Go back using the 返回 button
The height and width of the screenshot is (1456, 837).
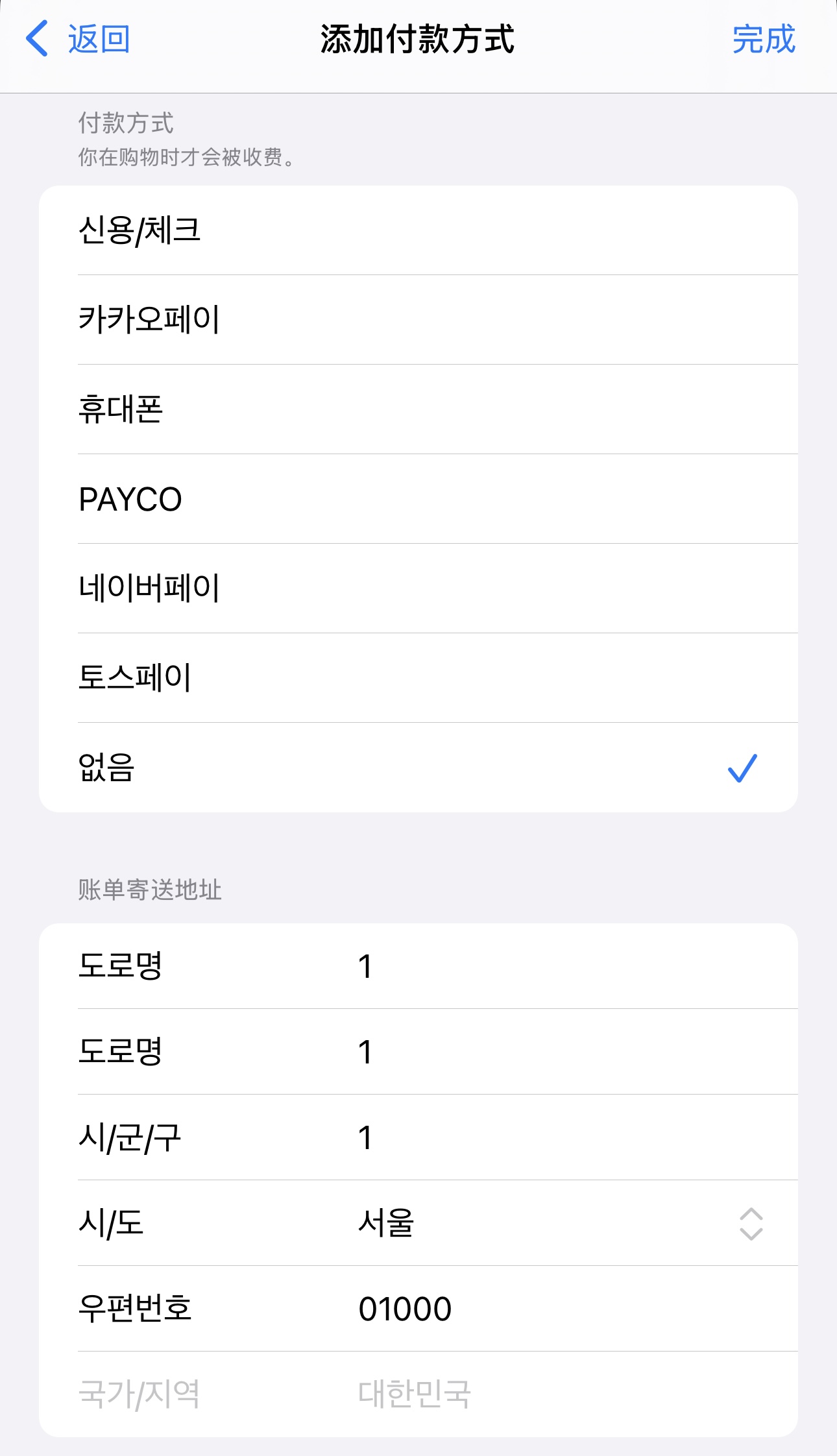pos(78,39)
